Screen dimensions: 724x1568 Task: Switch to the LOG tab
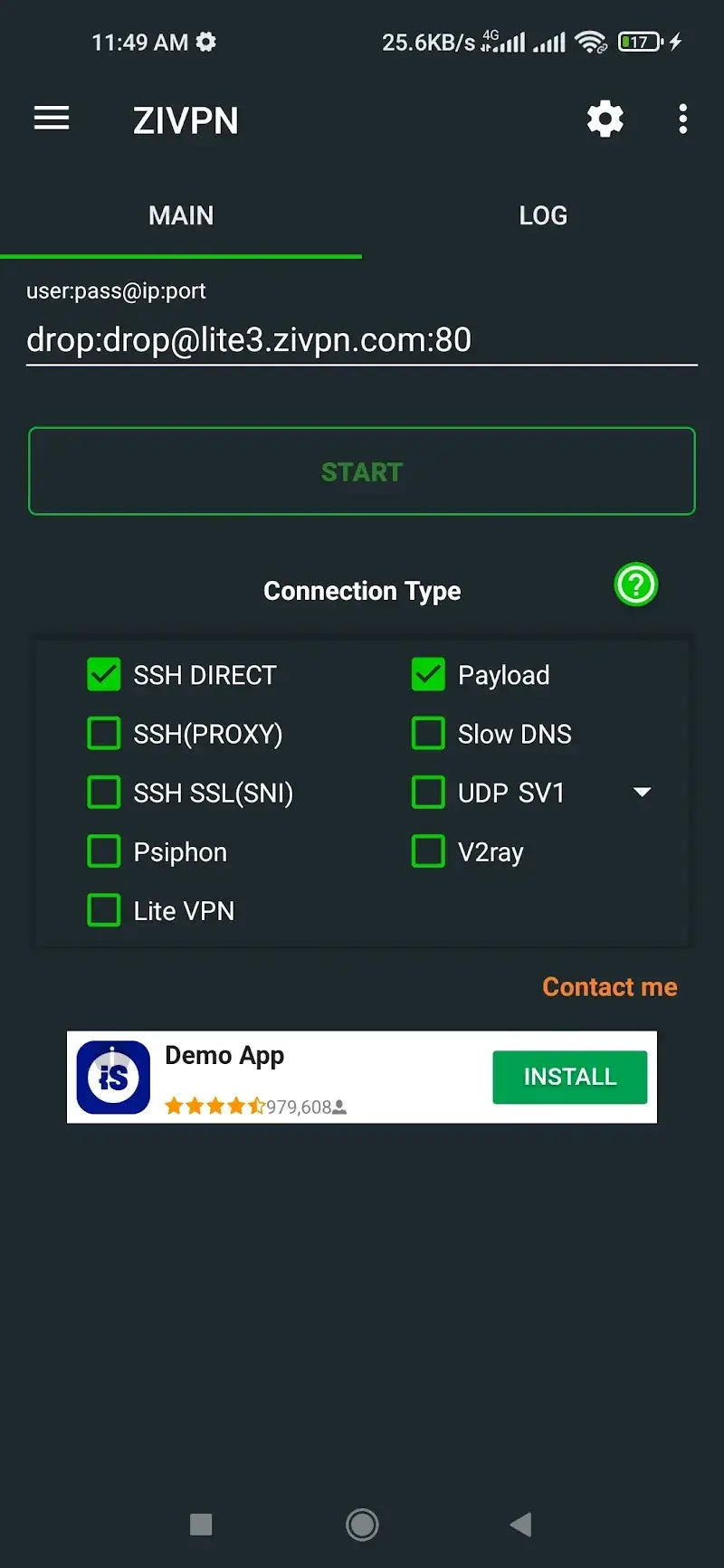(543, 215)
